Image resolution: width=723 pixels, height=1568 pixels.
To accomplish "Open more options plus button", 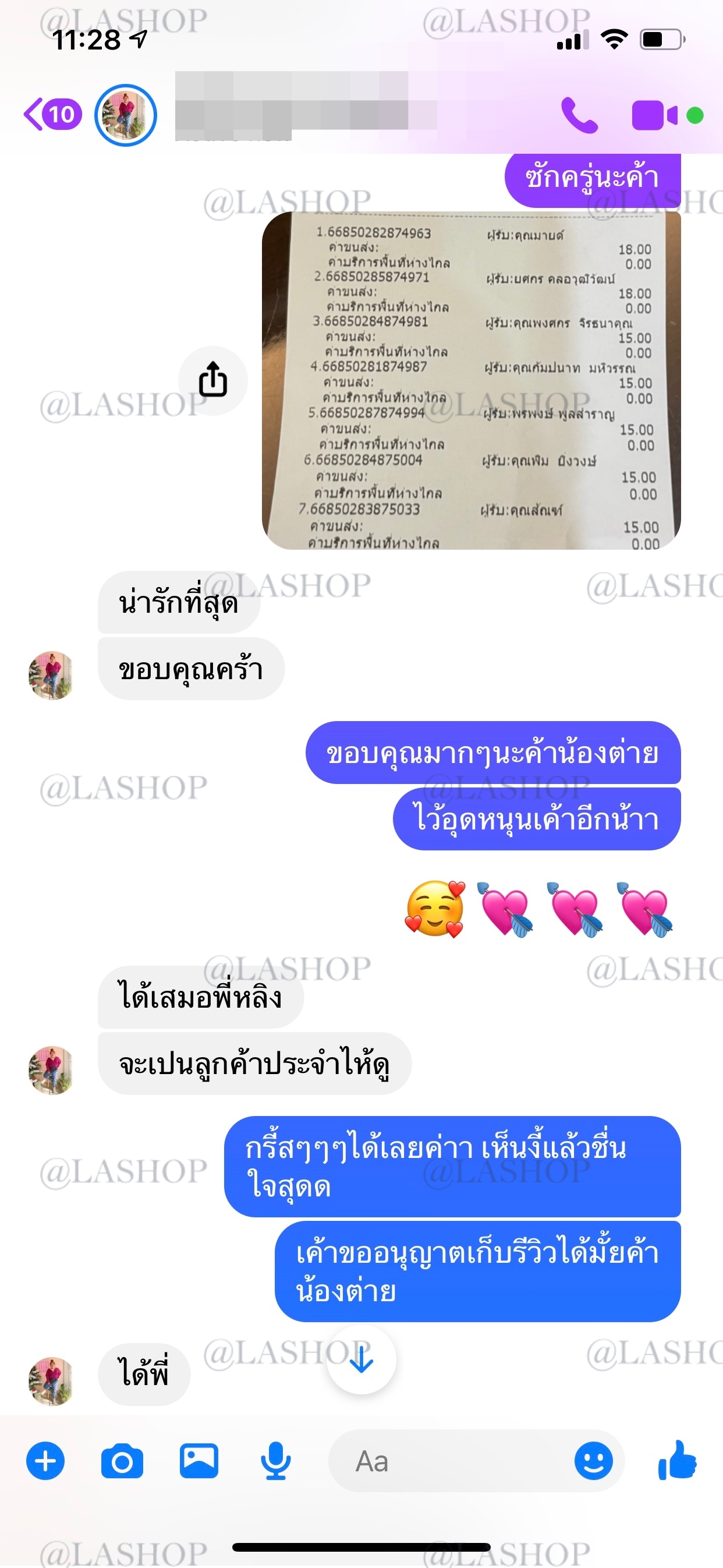I will (45, 1461).
